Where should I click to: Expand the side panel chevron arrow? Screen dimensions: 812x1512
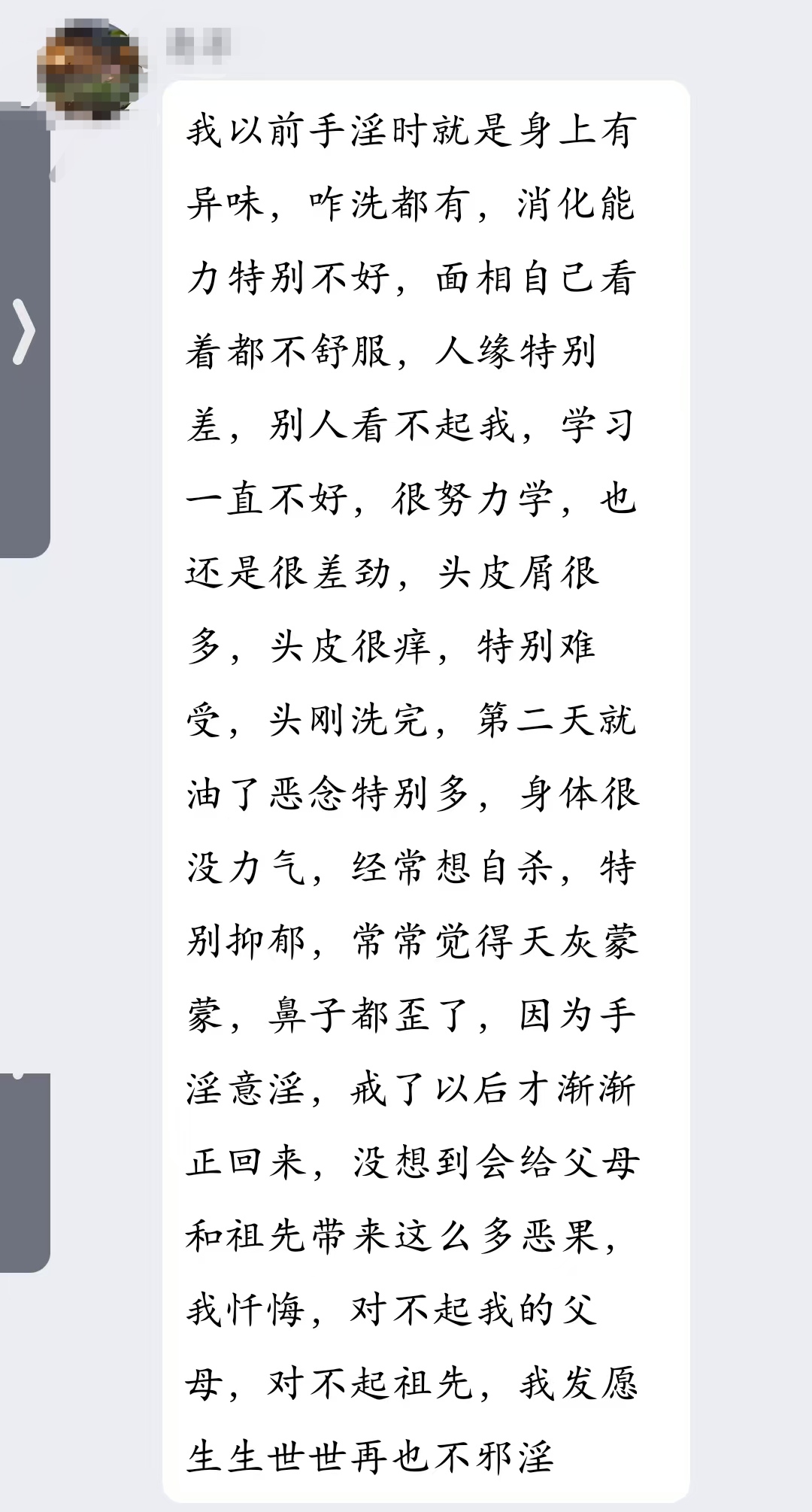point(24,332)
